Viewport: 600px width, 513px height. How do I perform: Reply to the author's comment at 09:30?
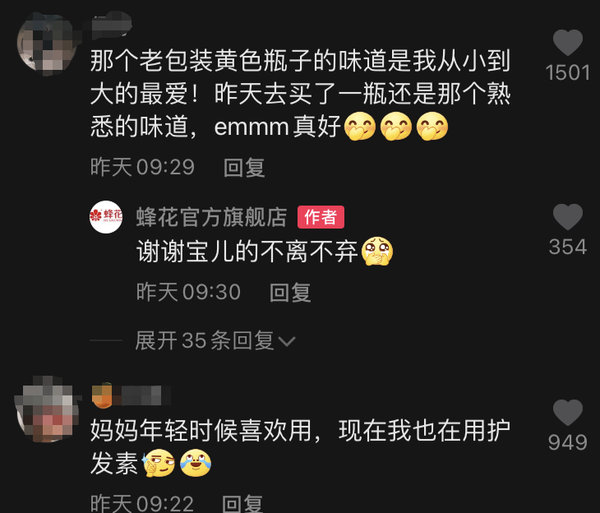[x=291, y=292]
